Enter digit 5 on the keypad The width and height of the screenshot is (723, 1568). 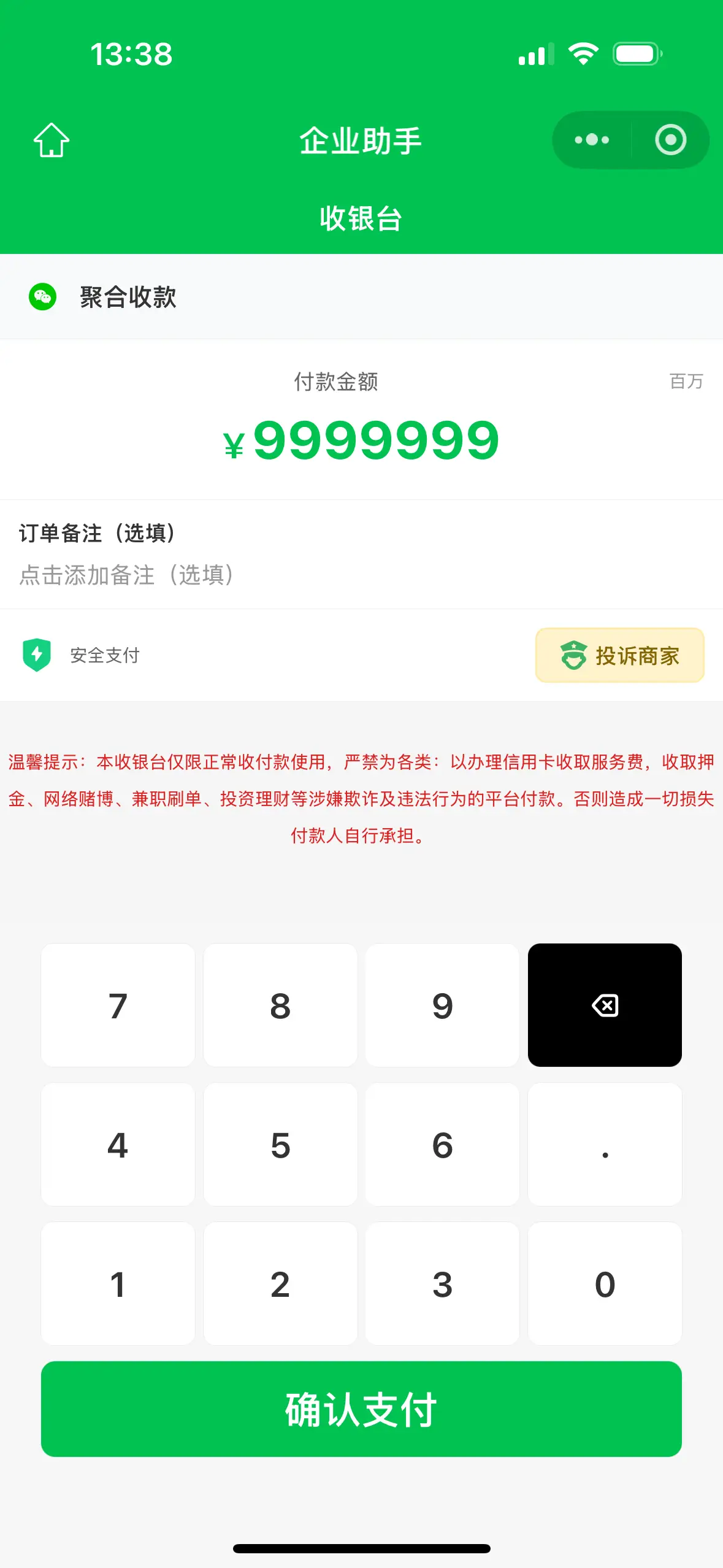280,1145
